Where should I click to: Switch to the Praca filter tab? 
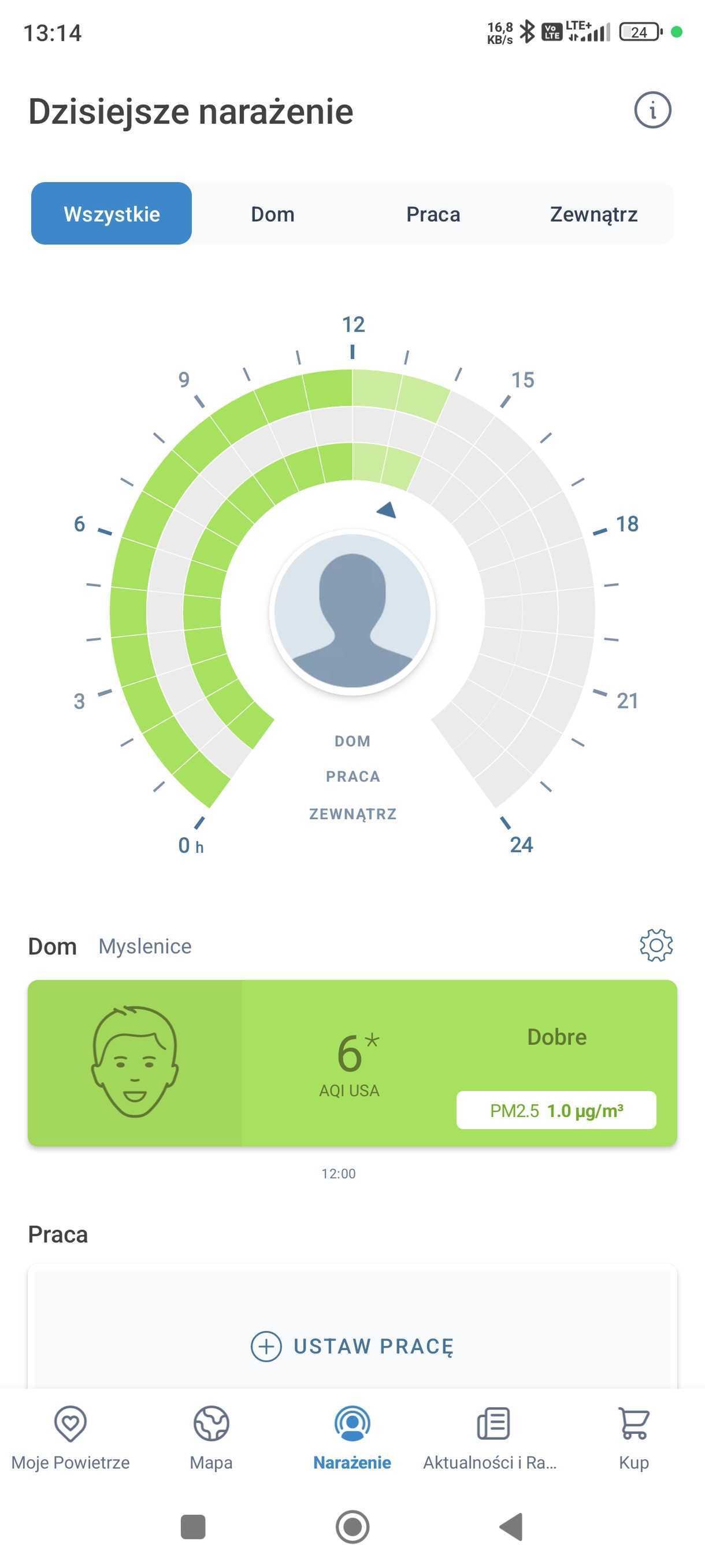coord(433,214)
